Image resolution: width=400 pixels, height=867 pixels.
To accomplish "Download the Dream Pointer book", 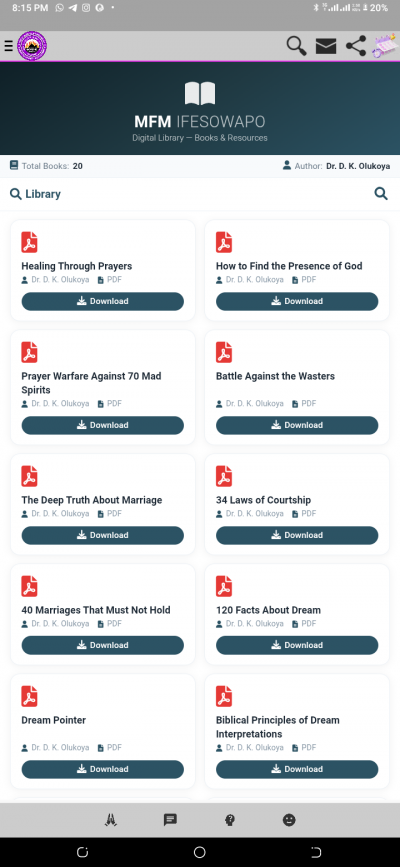I will [102, 769].
